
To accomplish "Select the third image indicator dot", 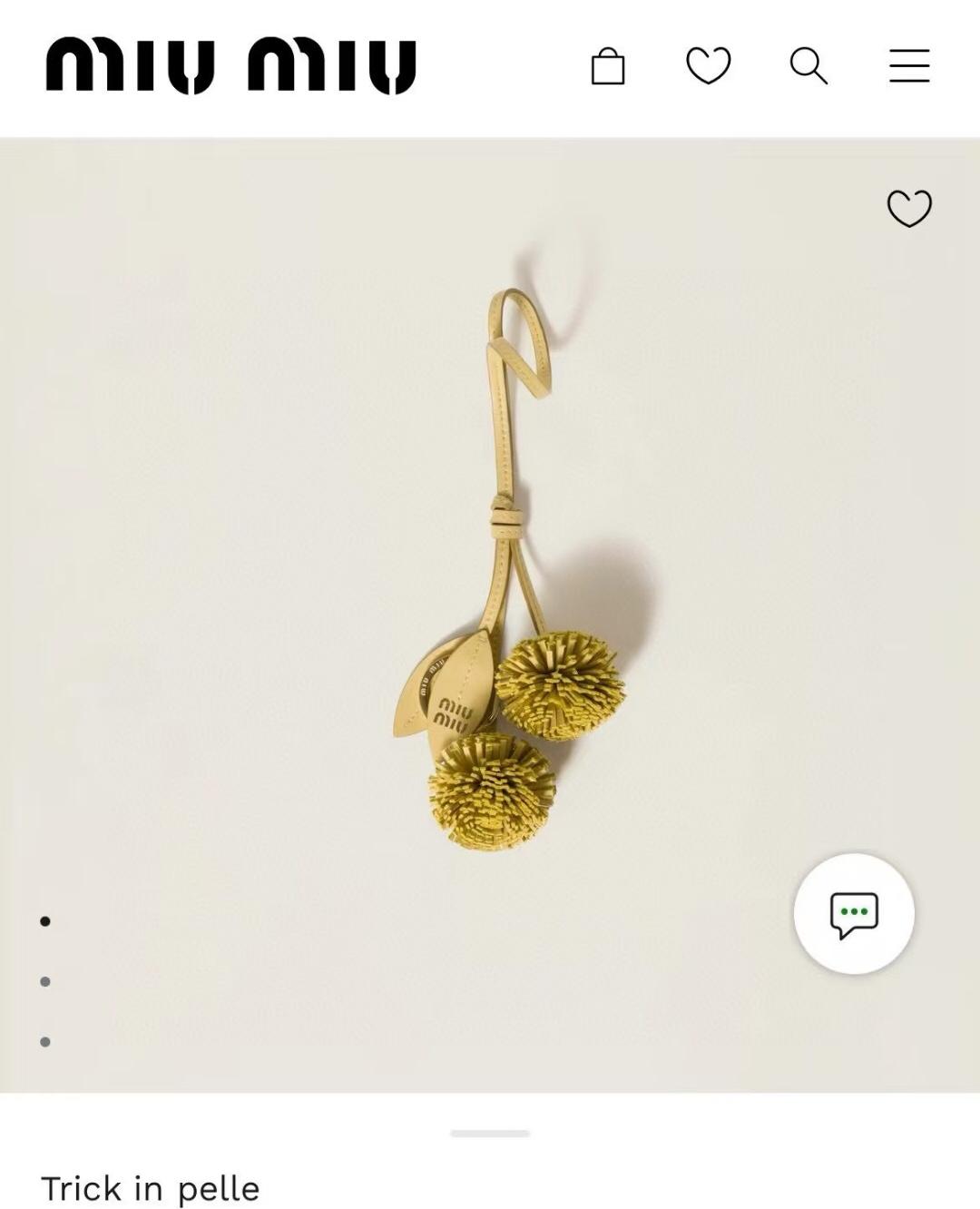I will [45, 1042].
